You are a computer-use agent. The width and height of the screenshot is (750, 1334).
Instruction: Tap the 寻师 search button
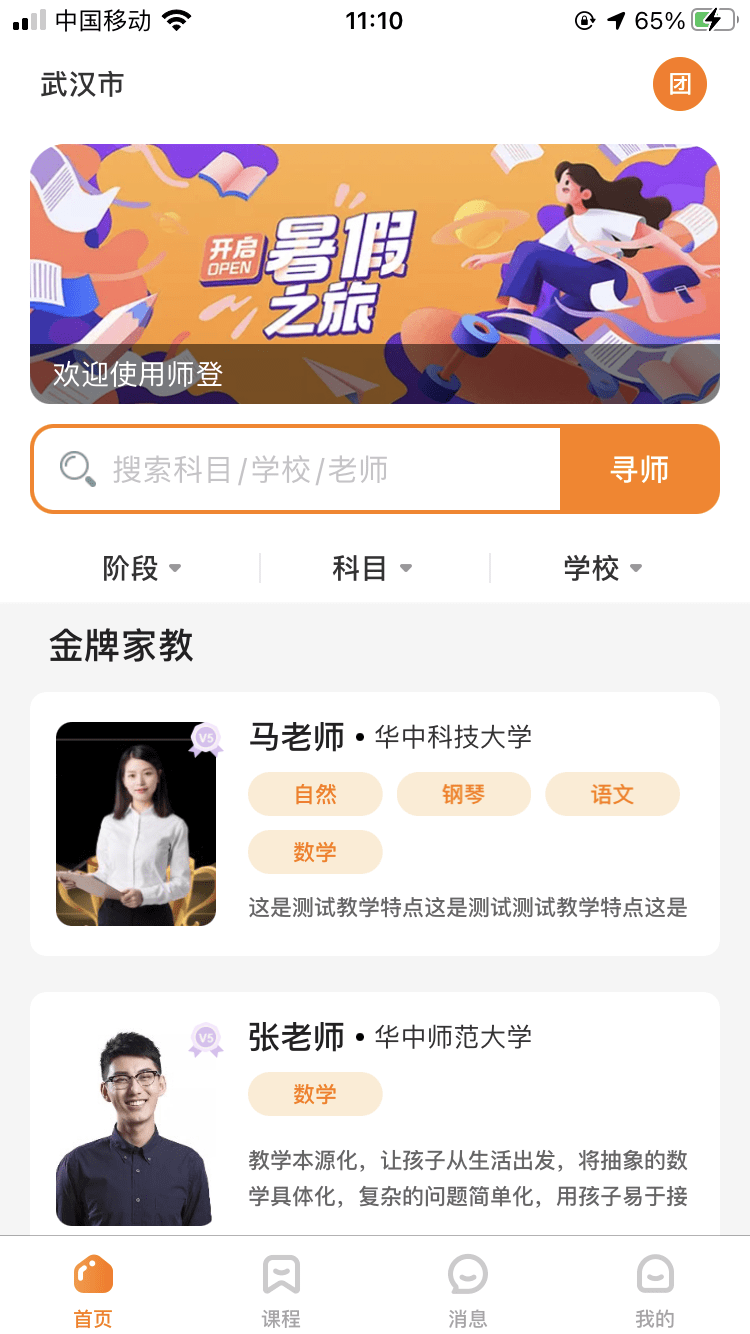pyautogui.click(x=640, y=468)
